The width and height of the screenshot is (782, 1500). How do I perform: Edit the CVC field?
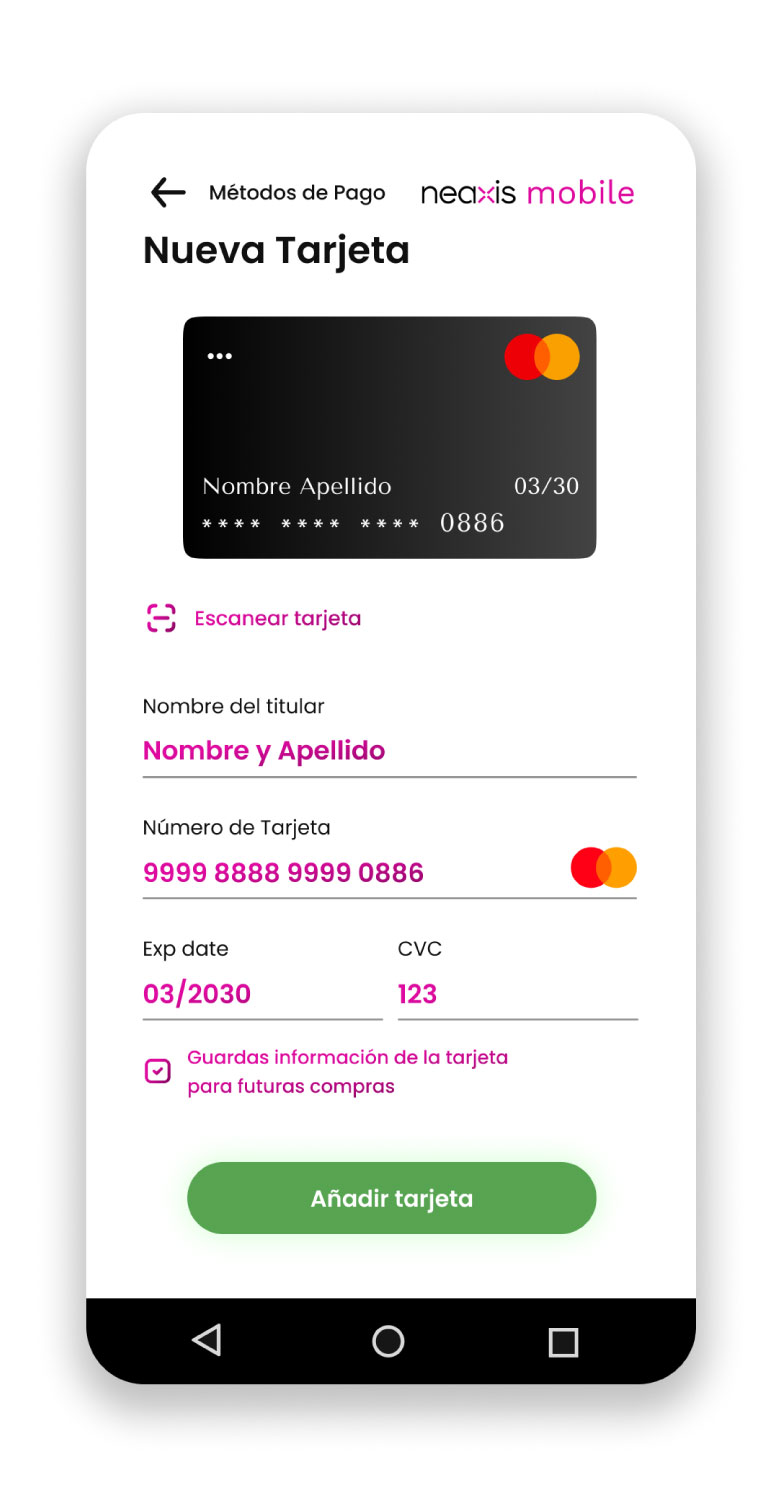(x=516, y=994)
